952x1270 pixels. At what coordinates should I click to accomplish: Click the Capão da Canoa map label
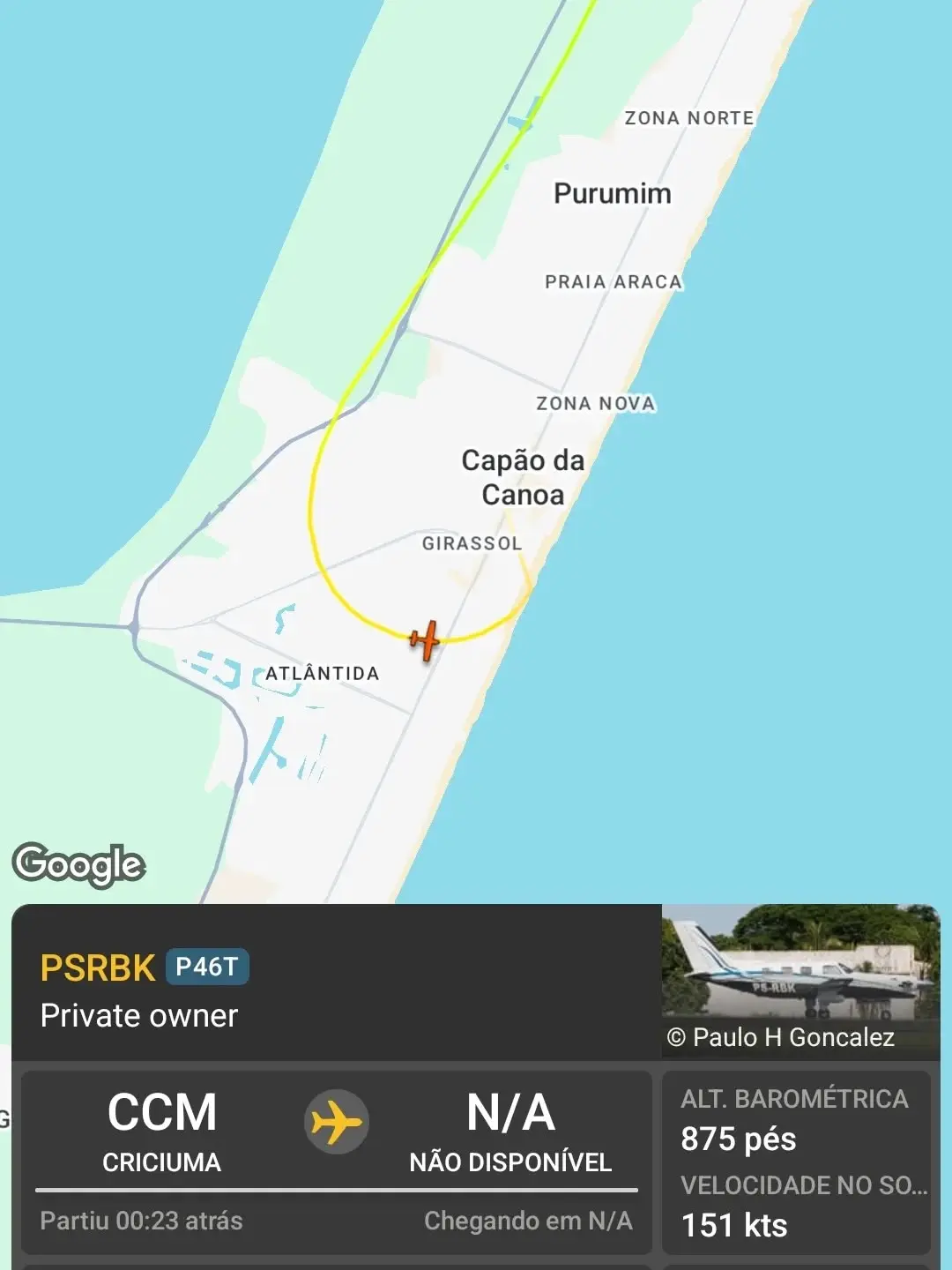(x=524, y=476)
